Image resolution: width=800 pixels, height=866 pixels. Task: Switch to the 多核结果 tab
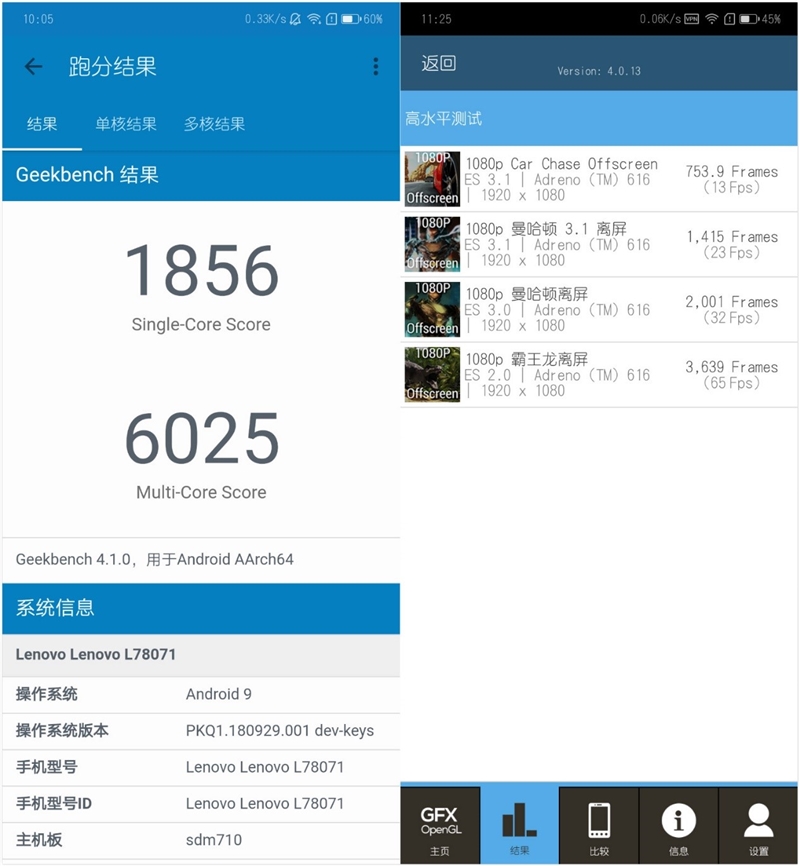coord(213,124)
